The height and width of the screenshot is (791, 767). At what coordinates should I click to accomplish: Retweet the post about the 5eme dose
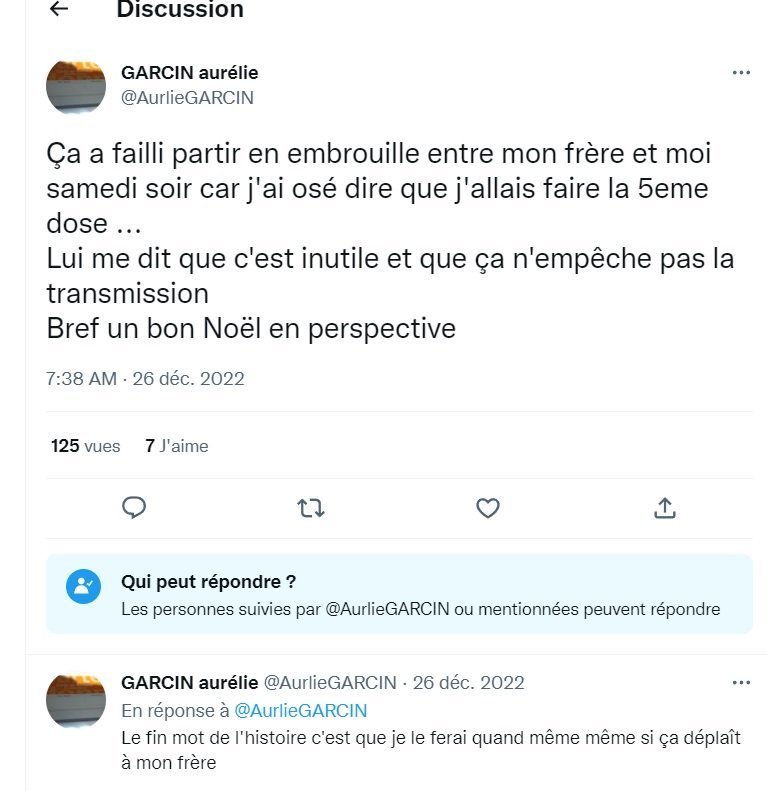311,508
